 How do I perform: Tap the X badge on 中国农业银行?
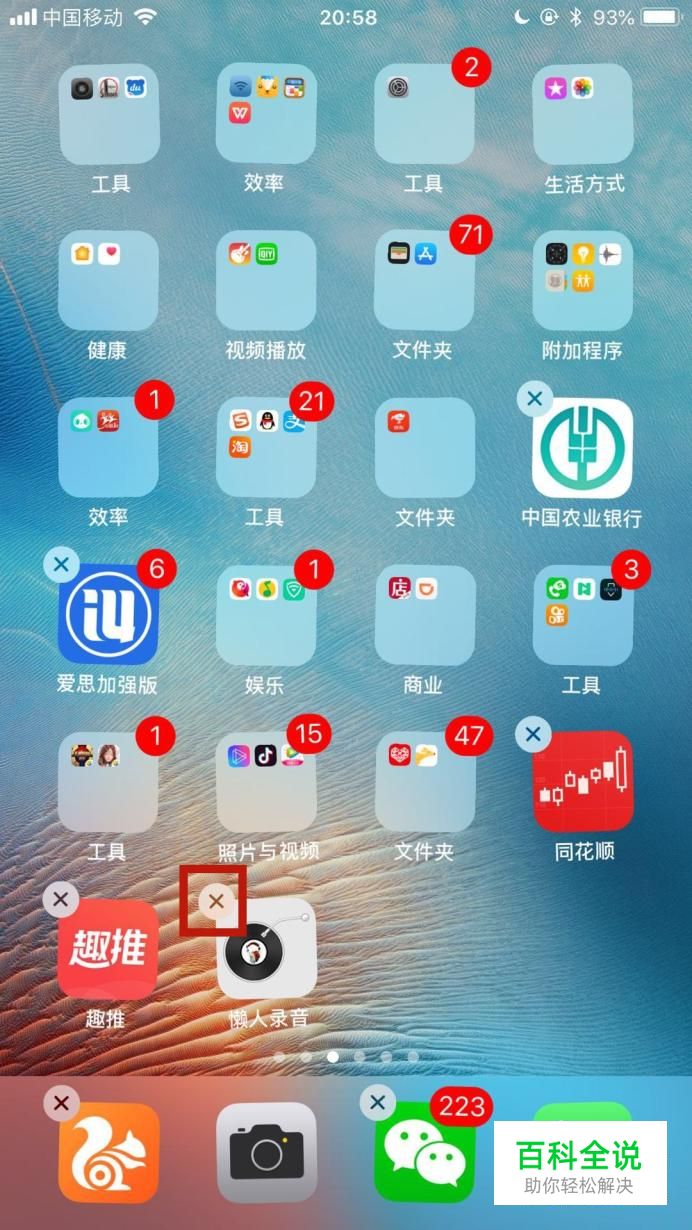tap(535, 399)
